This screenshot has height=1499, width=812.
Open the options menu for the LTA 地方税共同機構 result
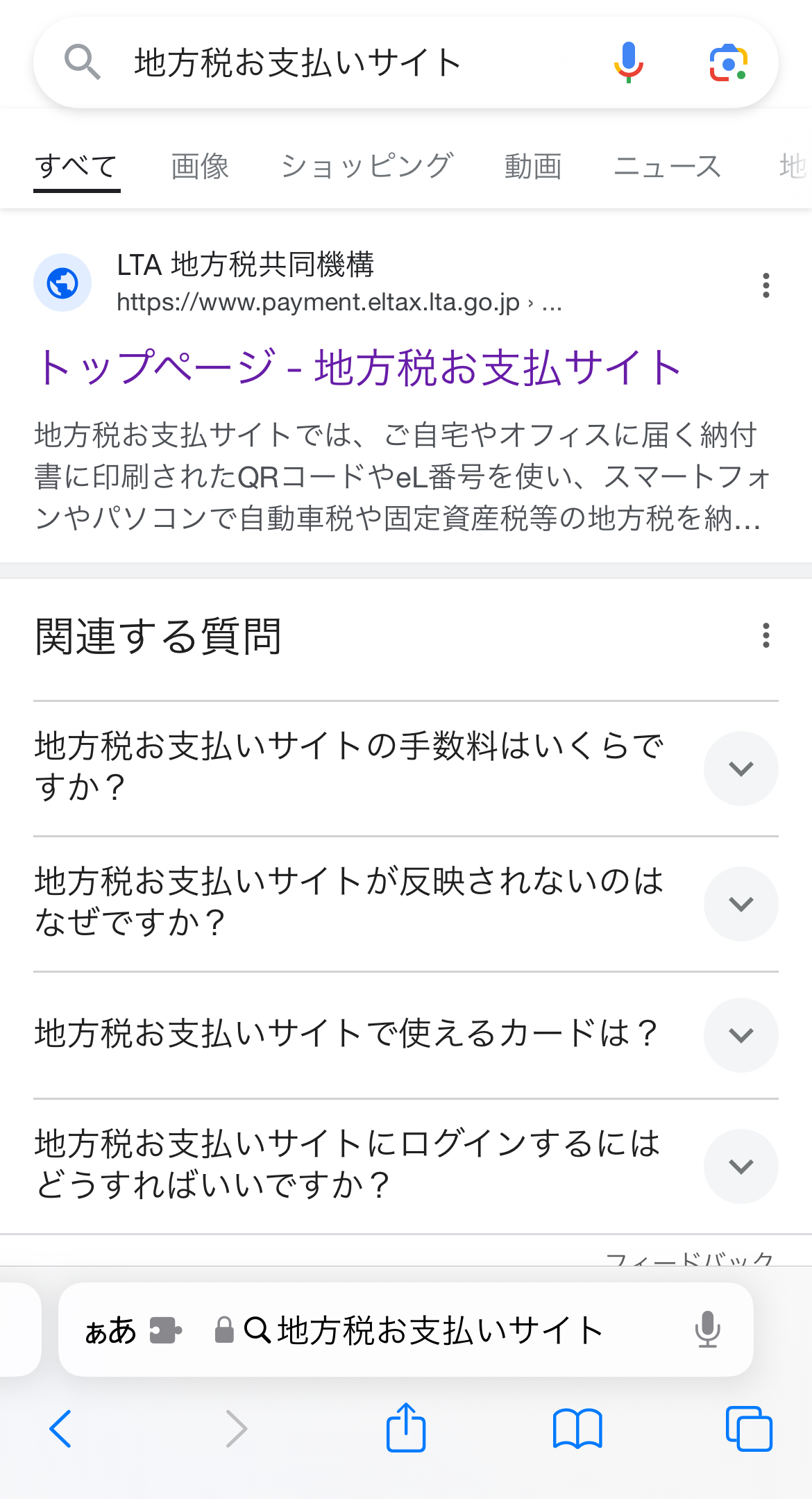(766, 285)
